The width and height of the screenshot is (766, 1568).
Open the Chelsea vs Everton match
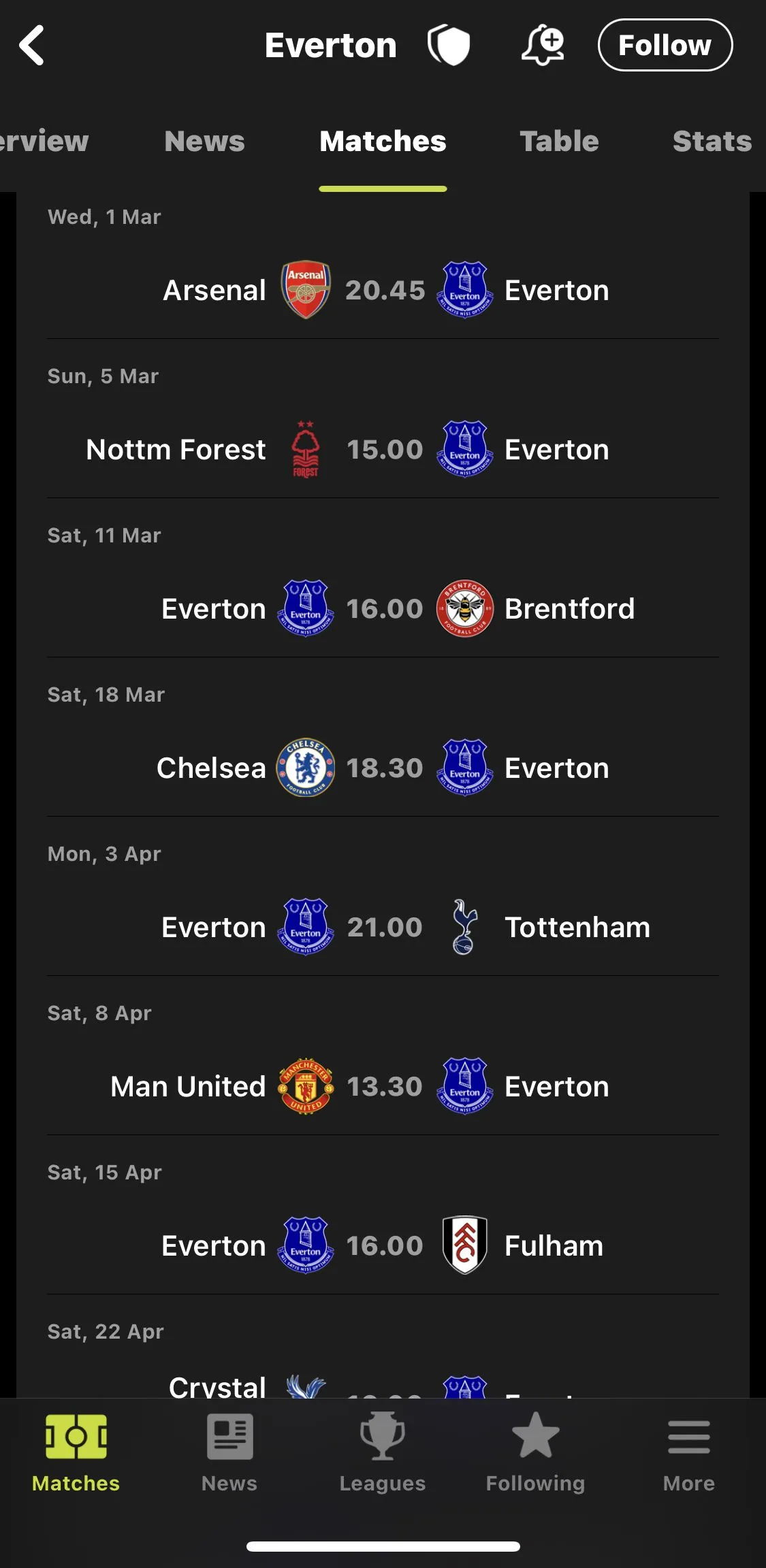pyautogui.click(x=384, y=768)
